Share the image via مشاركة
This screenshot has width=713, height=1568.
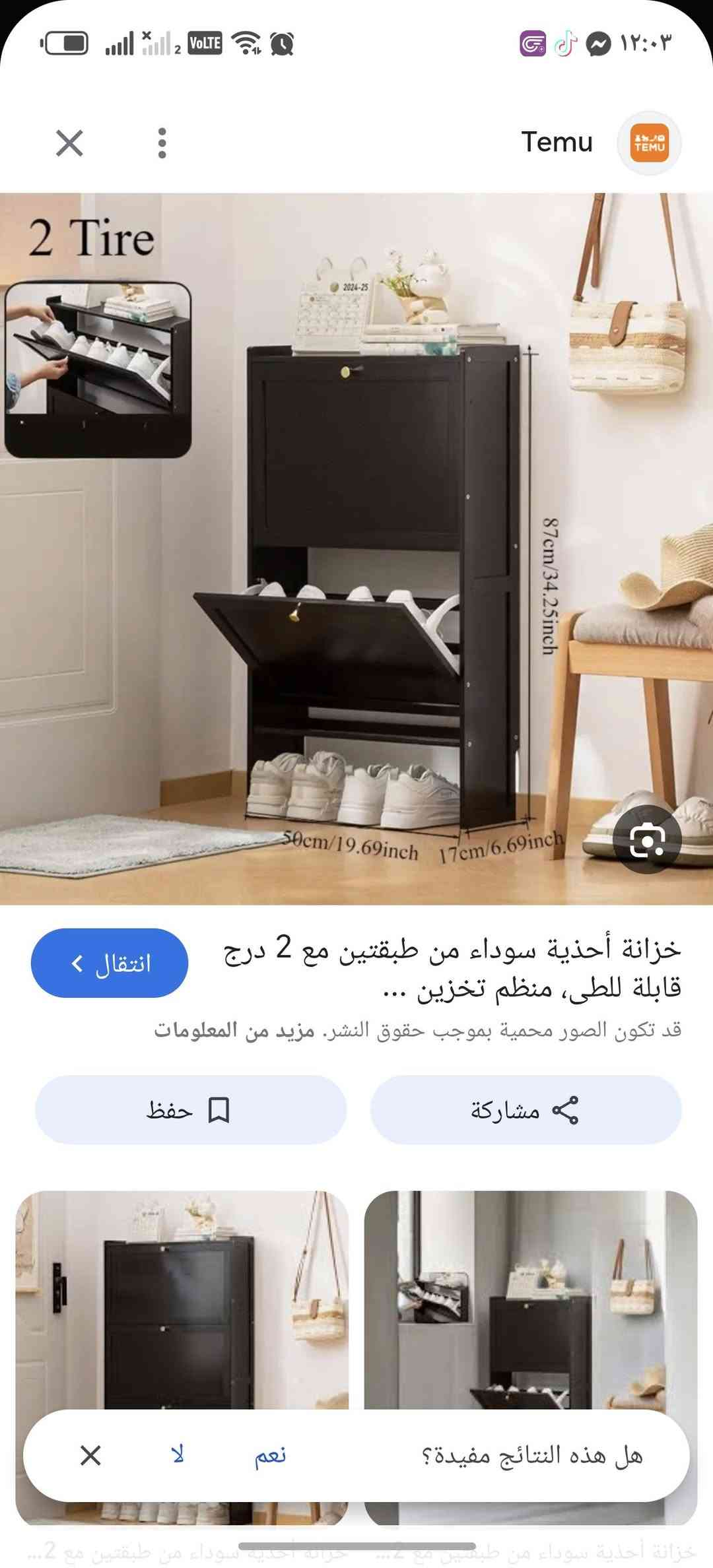point(526,1110)
